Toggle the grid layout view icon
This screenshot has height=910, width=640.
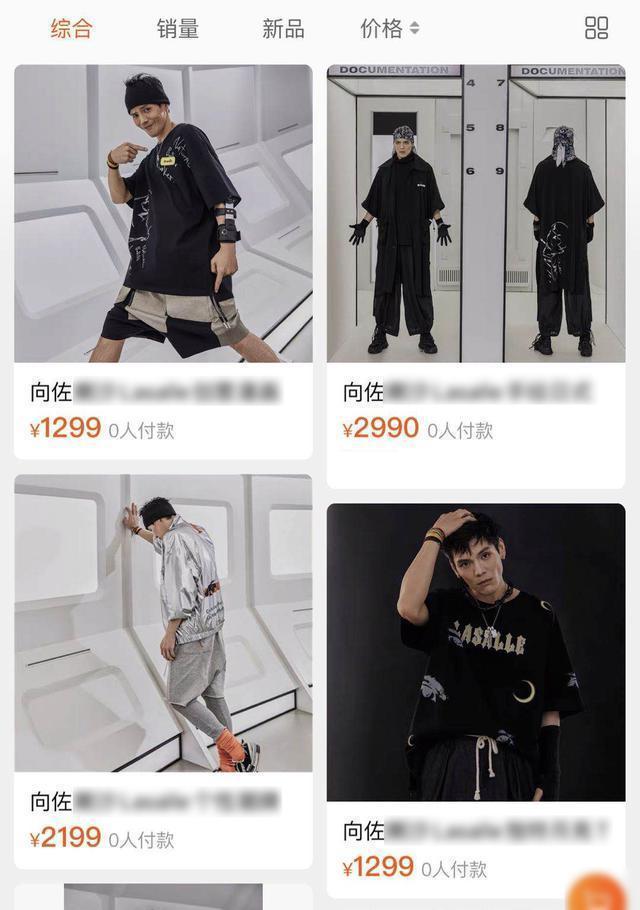tap(596, 28)
